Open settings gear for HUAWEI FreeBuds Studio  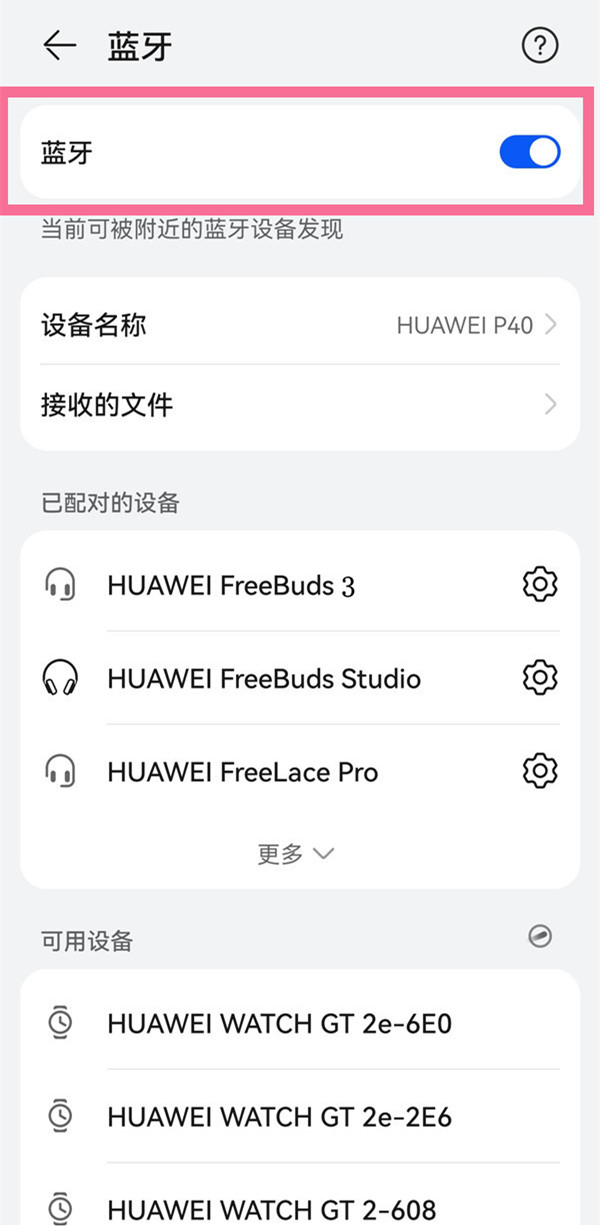click(540, 678)
